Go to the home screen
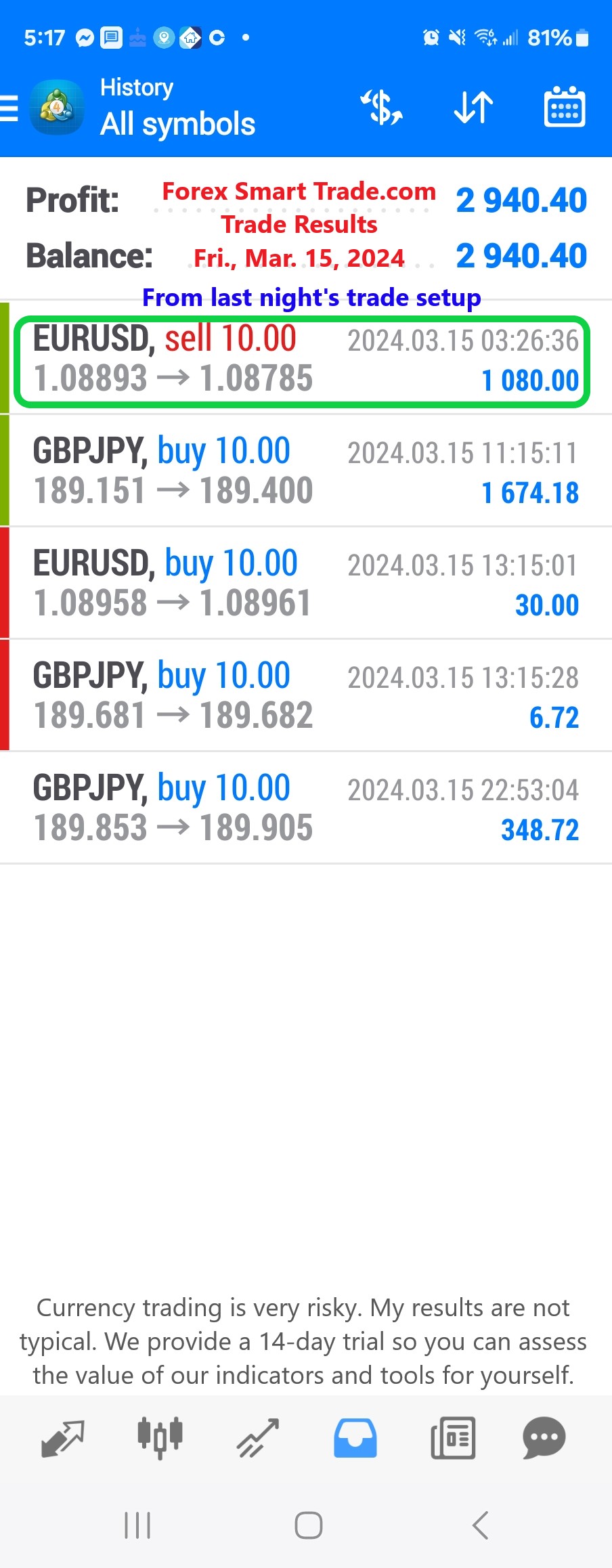612x1568 pixels. [x=308, y=1525]
